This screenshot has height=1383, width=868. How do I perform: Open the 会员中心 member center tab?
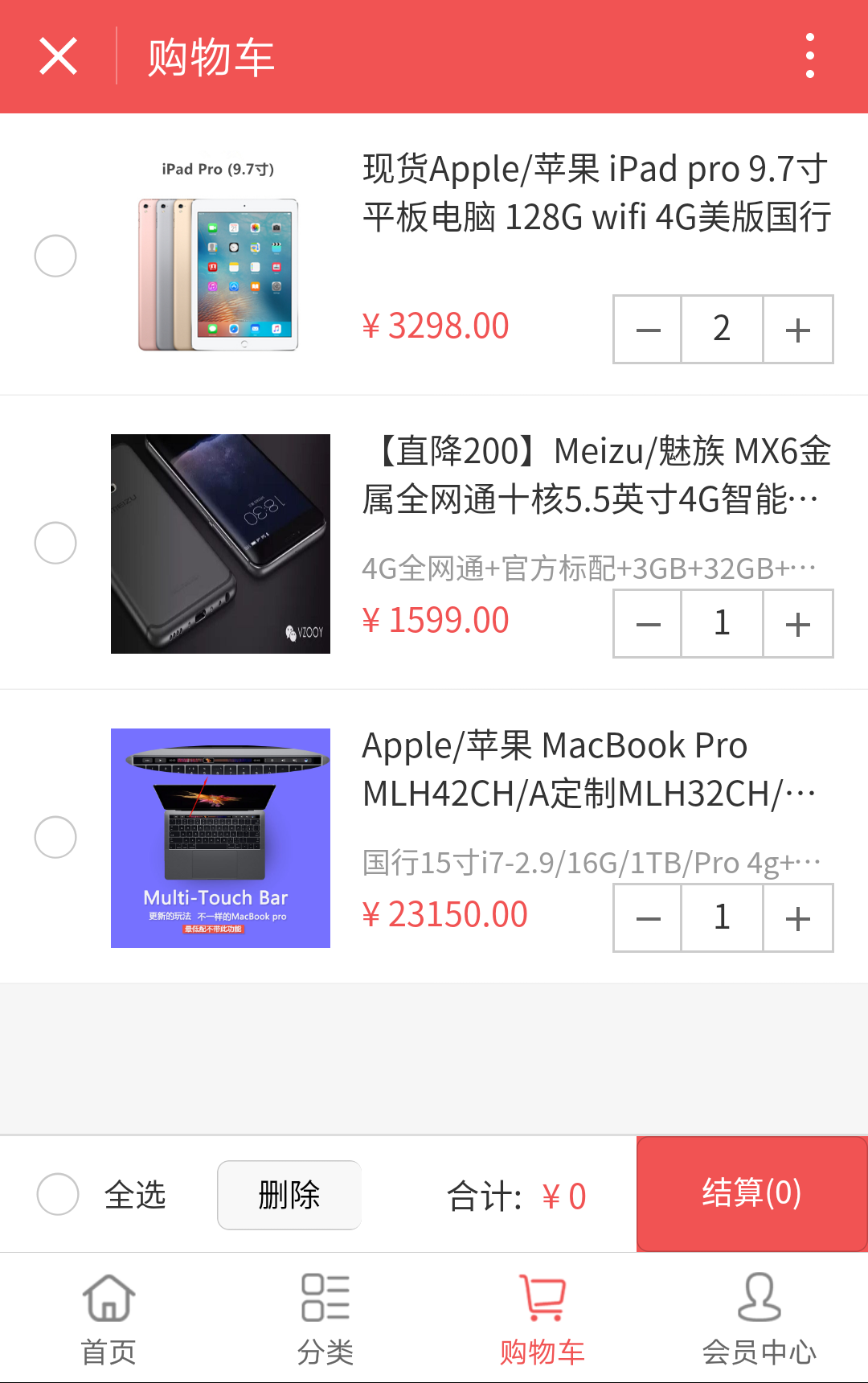click(x=759, y=1319)
